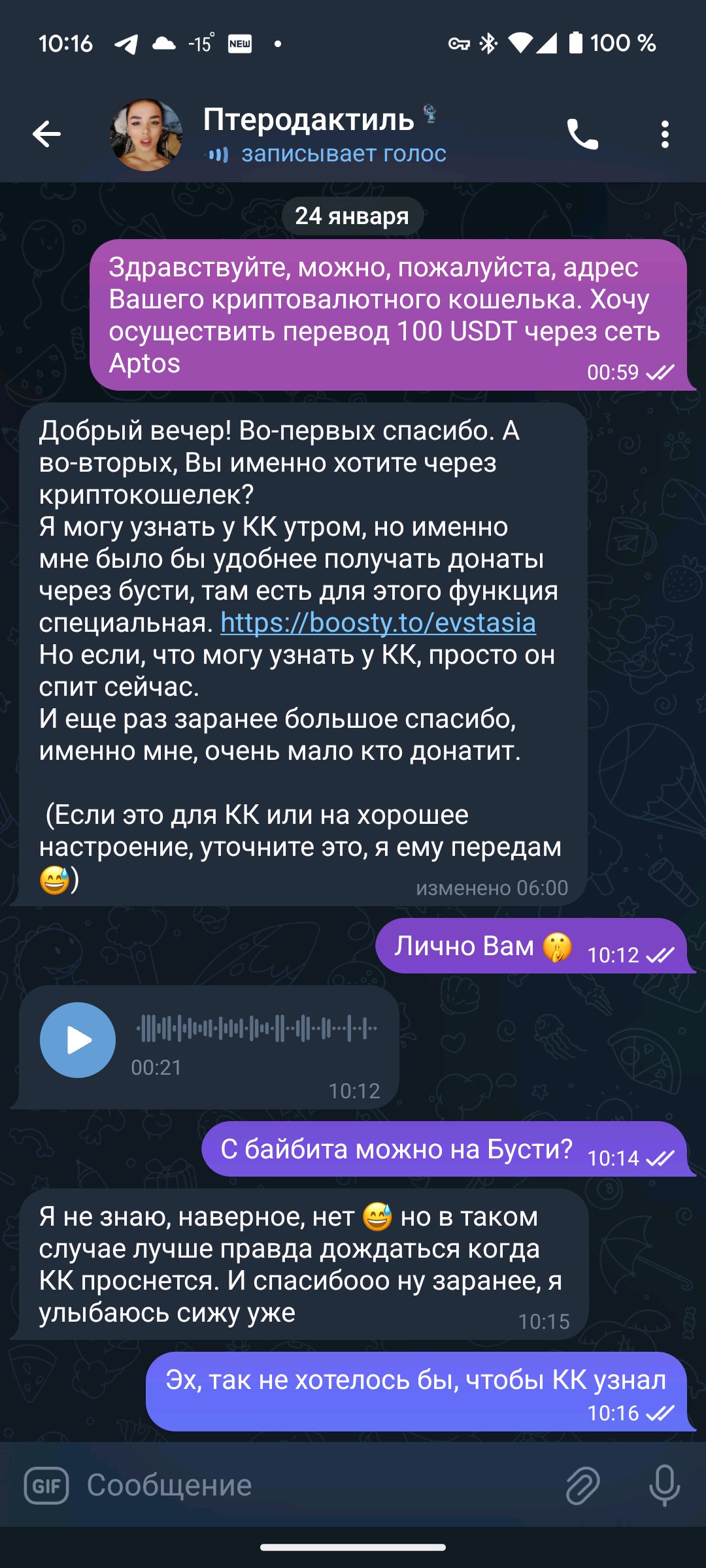This screenshot has height=1568, width=706.
Task: Open the boosty.to/evstasia link
Action: [378, 623]
